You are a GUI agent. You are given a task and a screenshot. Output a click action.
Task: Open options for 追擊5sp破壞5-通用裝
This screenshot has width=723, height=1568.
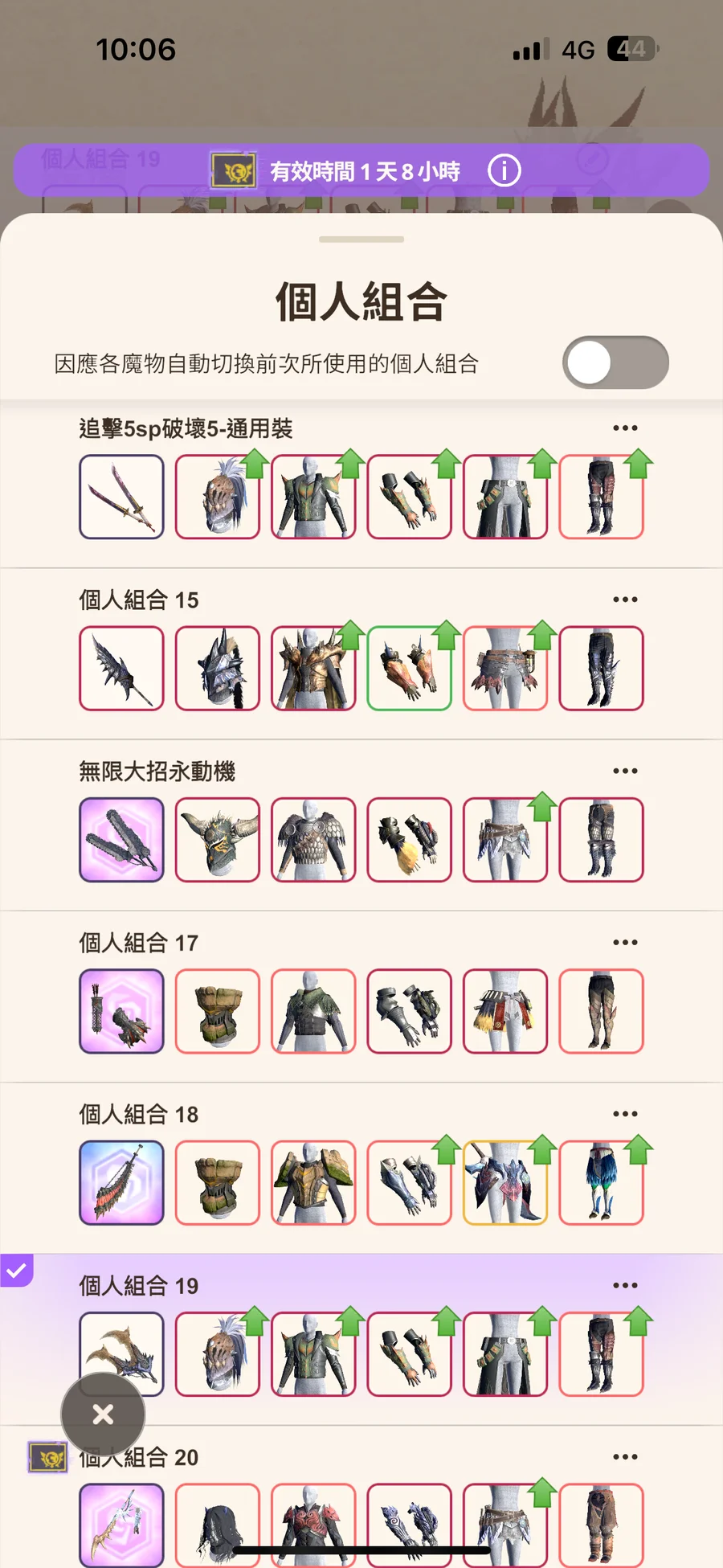[x=625, y=428]
